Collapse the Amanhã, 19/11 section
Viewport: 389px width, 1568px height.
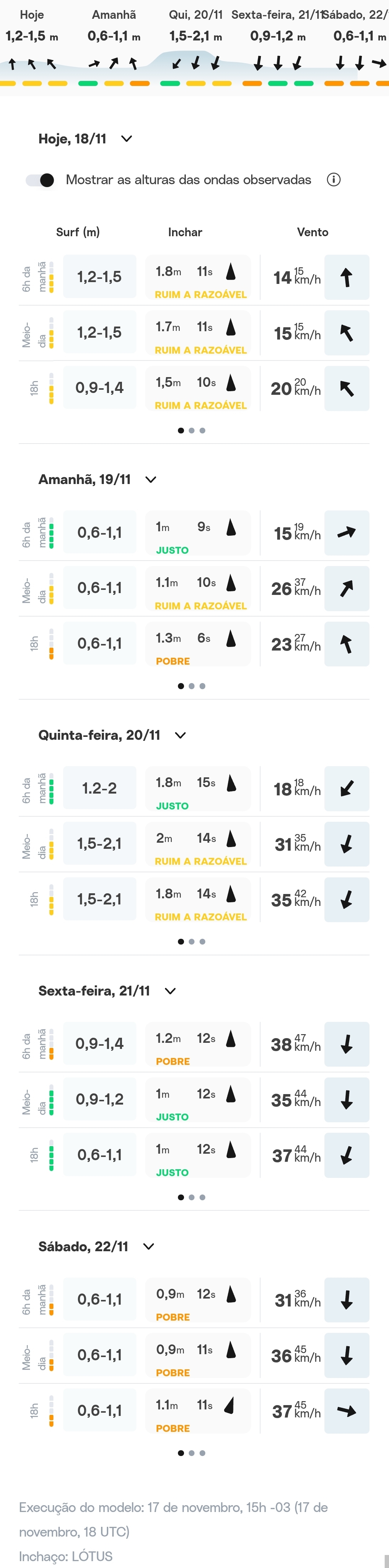tap(151, 480)
